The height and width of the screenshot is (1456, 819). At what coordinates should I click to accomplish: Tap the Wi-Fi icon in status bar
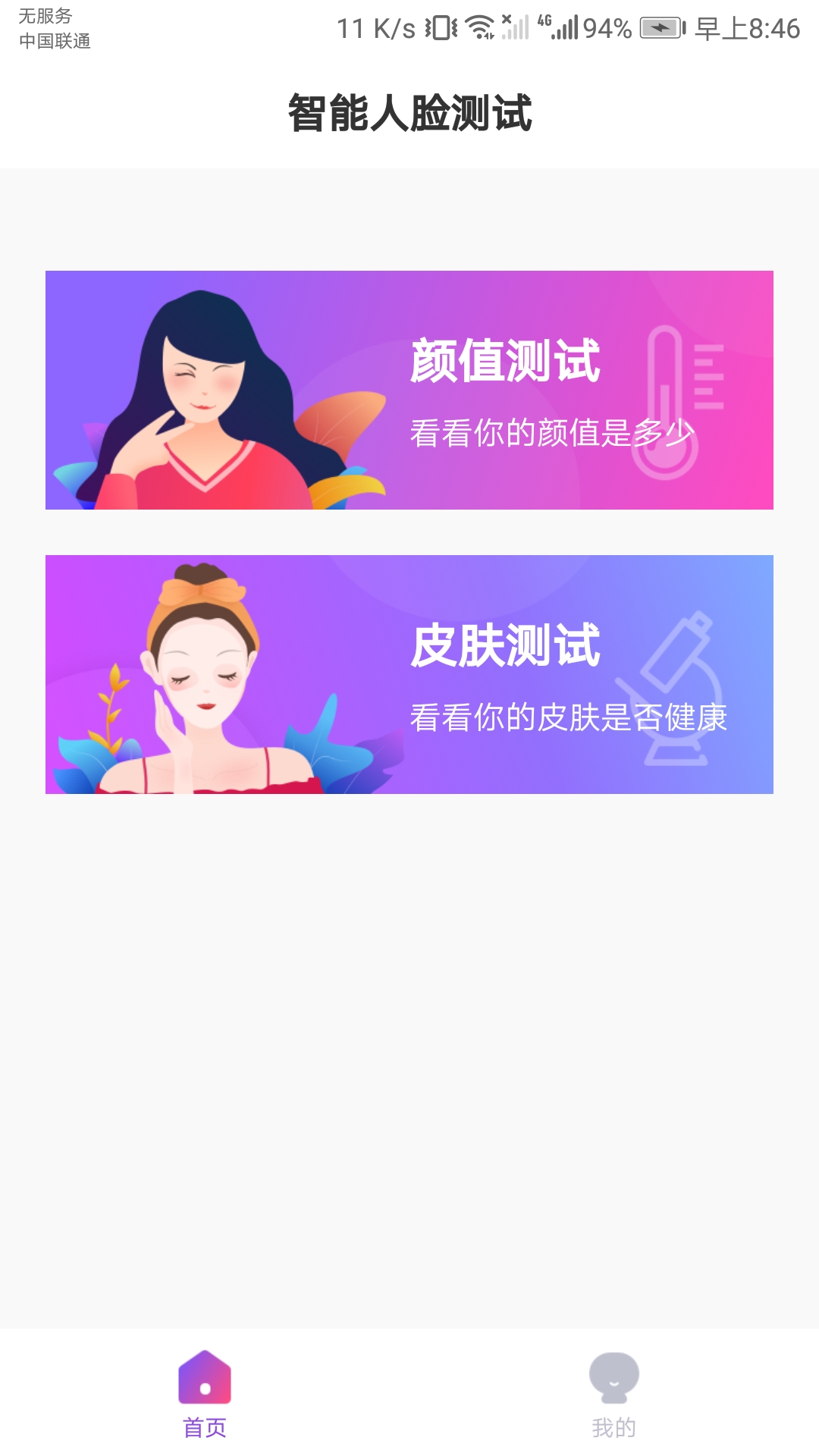tap(481, 25)
